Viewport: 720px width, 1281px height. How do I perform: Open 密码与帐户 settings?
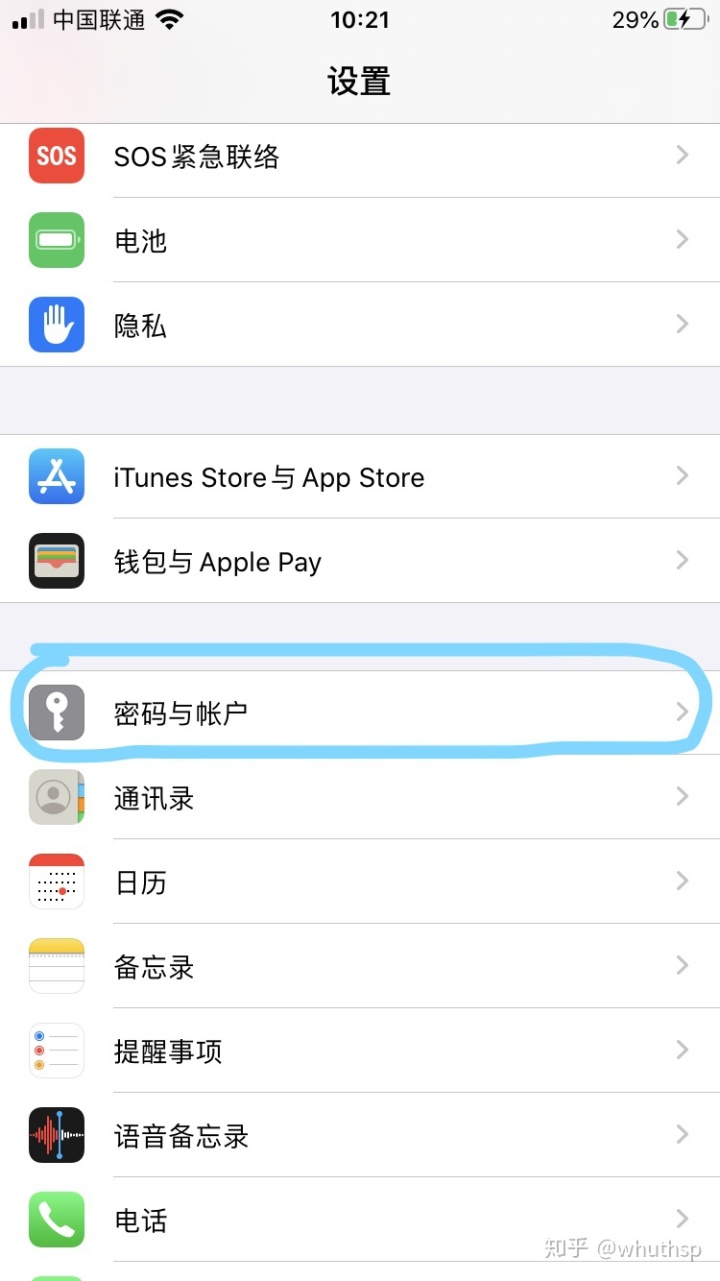click(360, 713)
